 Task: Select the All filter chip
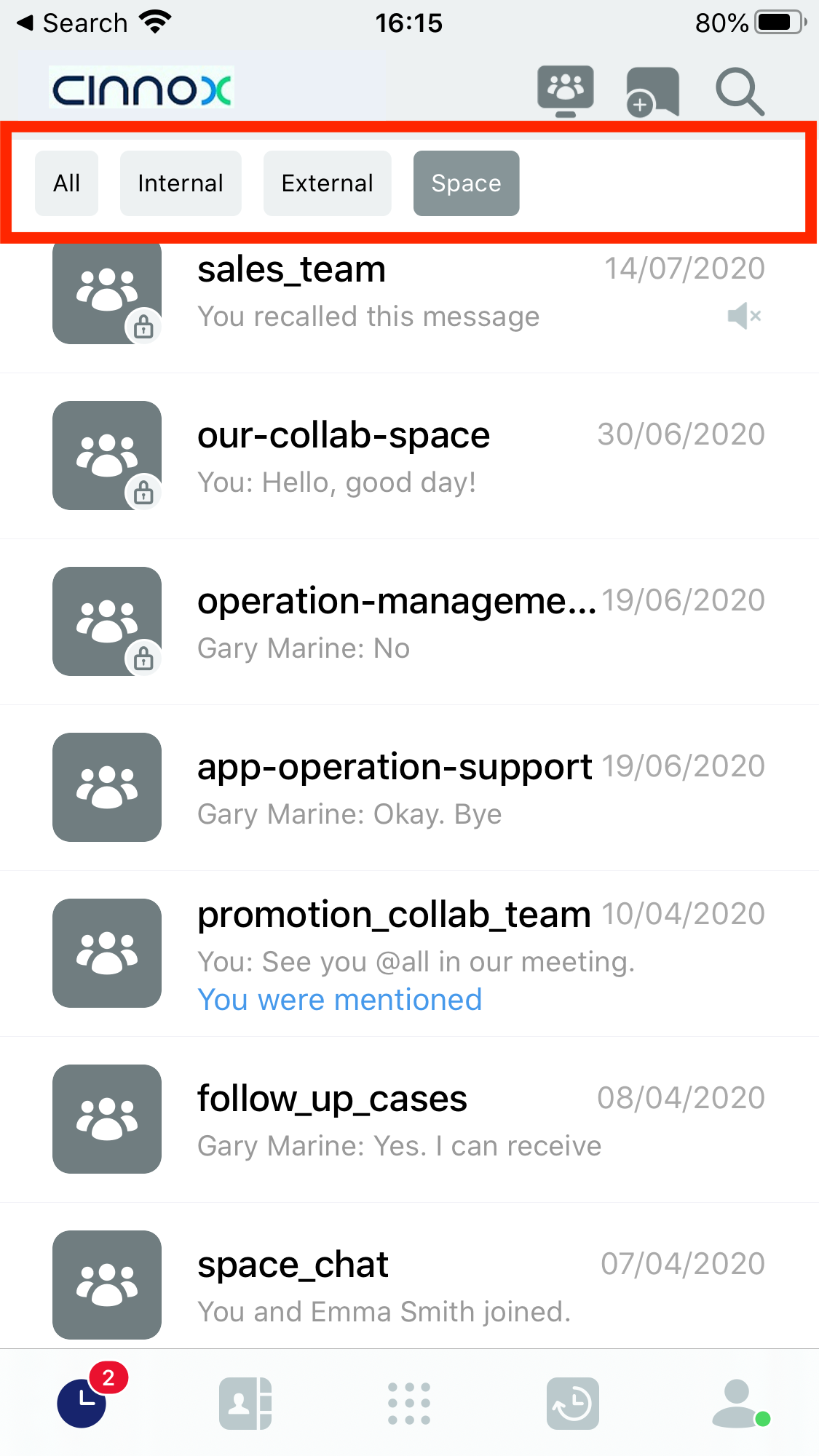pyautogui.click(x=66, y=183)
